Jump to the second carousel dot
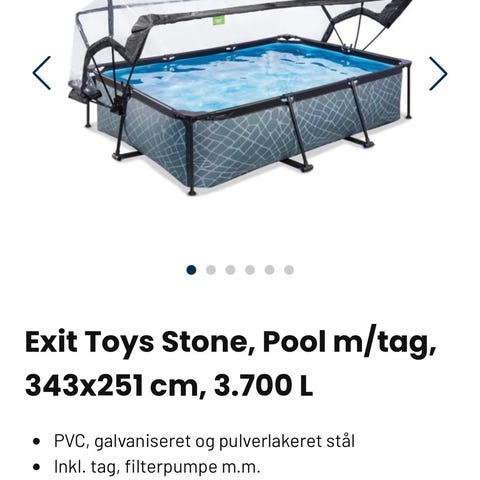This screenshot has width=480, height=480. (211, 270)
